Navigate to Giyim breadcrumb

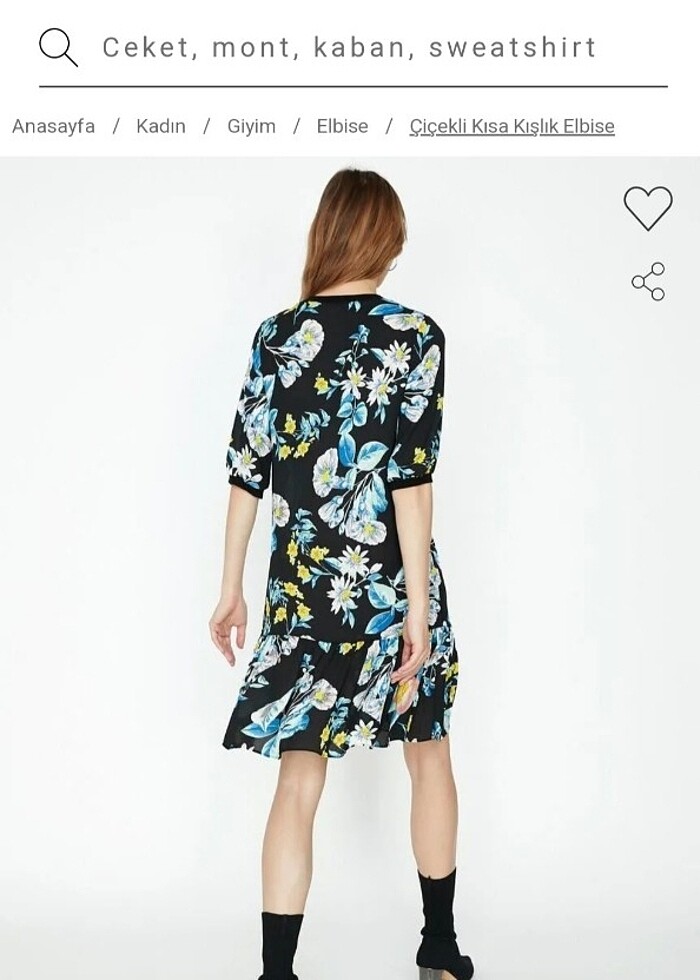(251, 126)
